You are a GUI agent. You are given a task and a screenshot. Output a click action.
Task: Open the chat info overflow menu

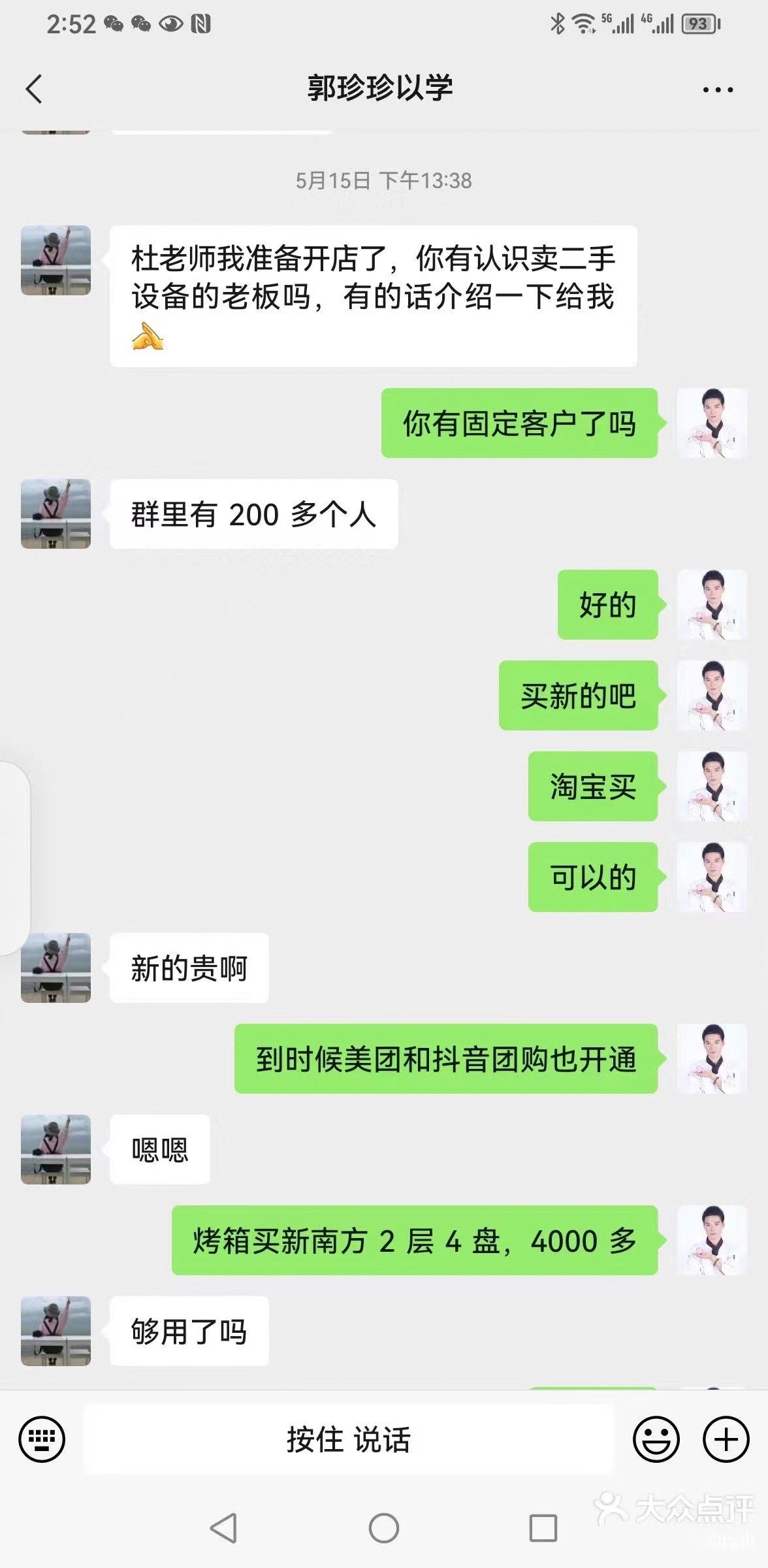[x=718, y=90]
